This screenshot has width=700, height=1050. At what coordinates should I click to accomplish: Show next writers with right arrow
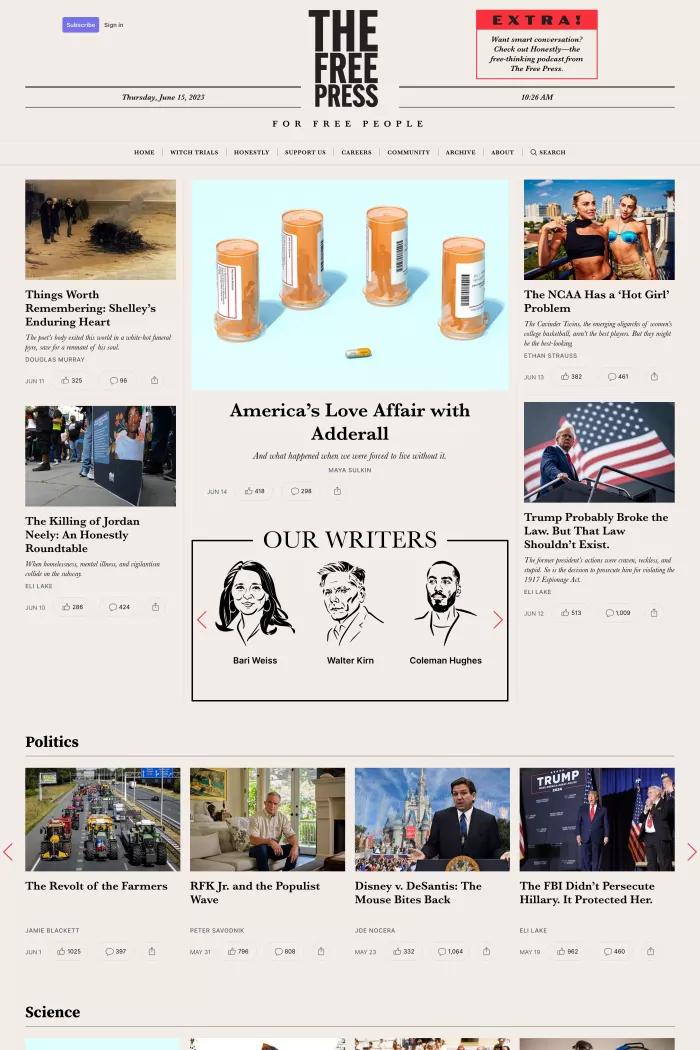pyautogui.click(x=498, y=620)
